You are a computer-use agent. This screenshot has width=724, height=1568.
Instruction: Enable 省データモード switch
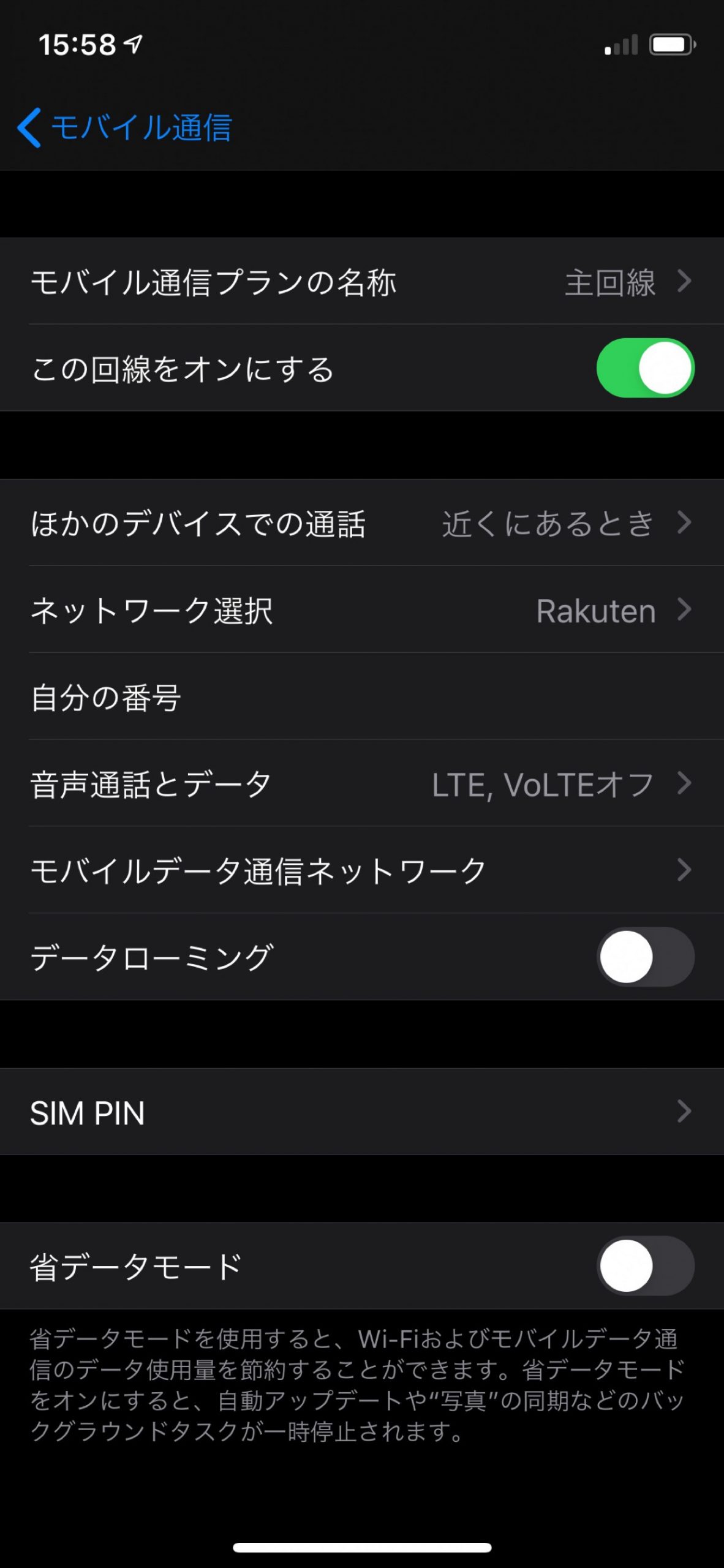coord(645,1265)
